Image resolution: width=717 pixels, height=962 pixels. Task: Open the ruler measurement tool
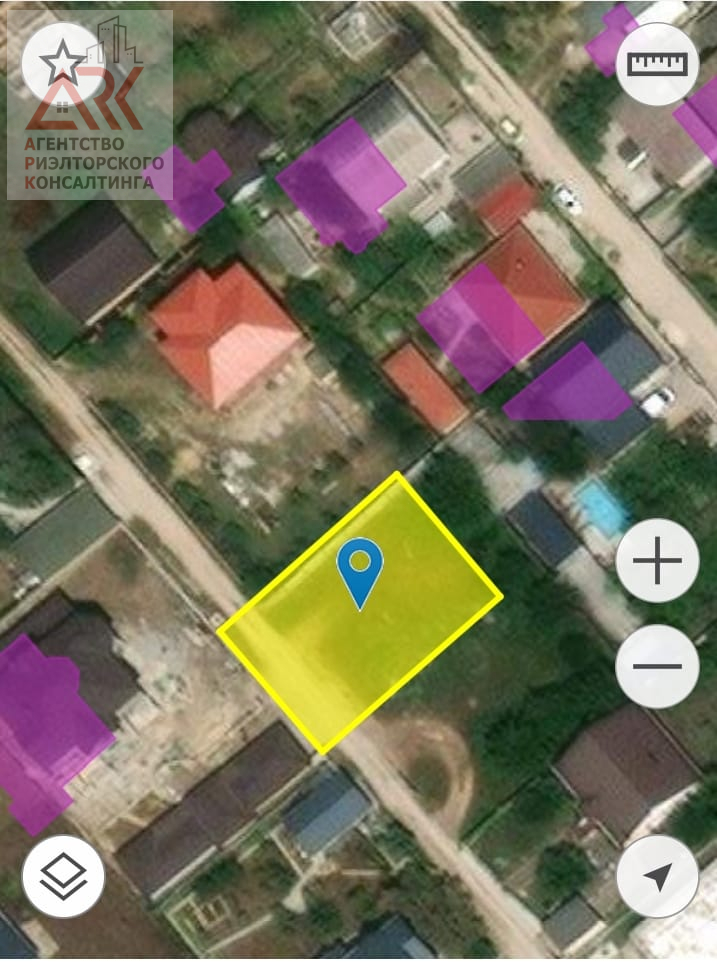(x=657, y=64)
